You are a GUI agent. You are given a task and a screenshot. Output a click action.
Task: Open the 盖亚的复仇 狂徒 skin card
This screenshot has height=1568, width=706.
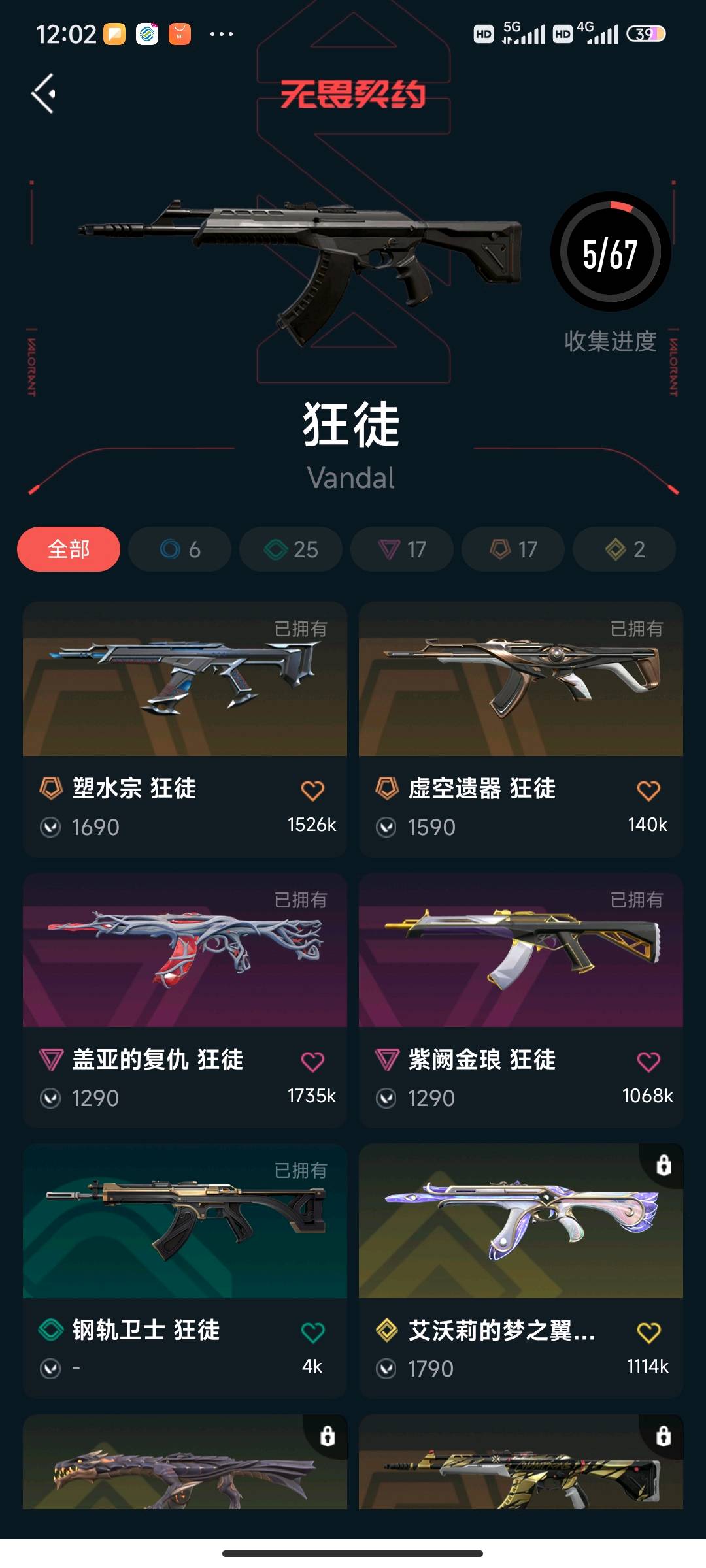(185, 1000)
